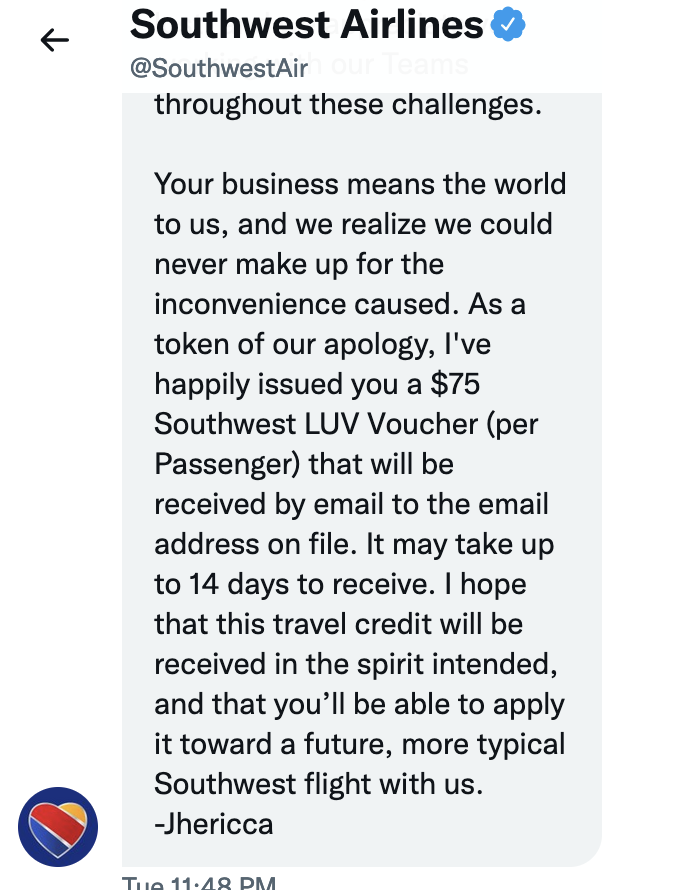Open Southwest Airlines profile from the header
Viewport: 688px width, 890px height.
point(312,25)
